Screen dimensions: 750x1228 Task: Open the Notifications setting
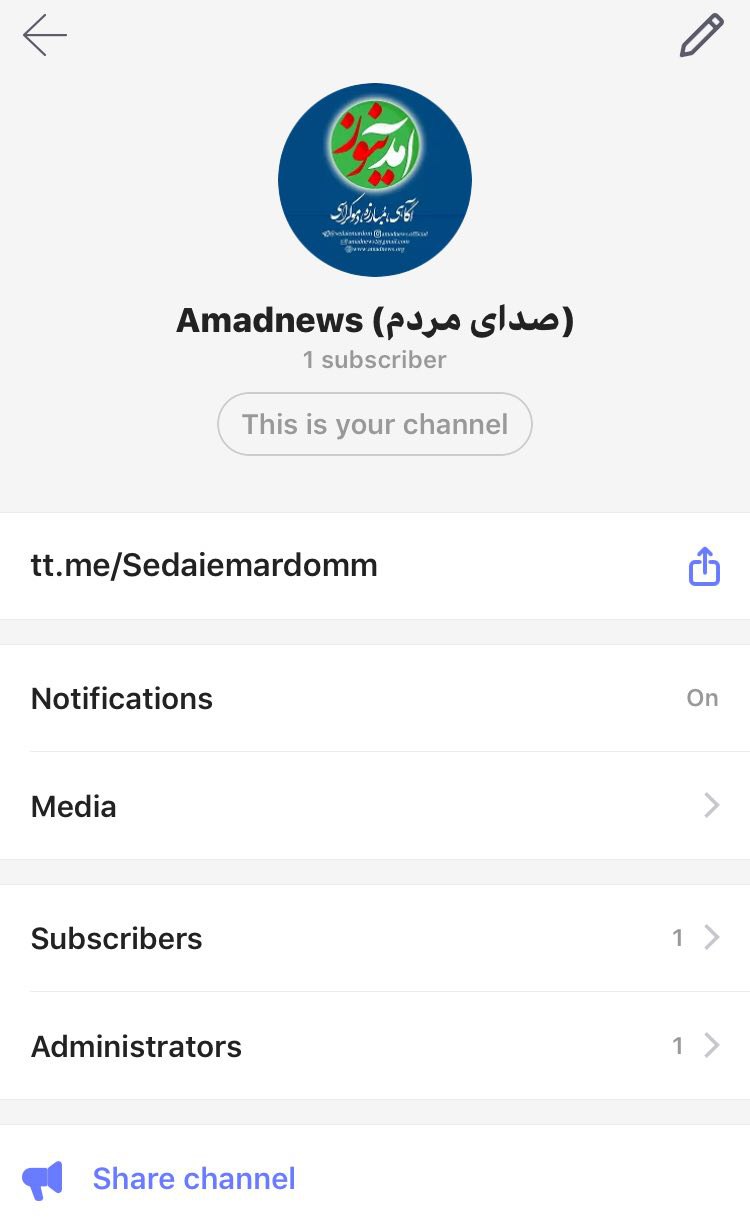[375, 698]
